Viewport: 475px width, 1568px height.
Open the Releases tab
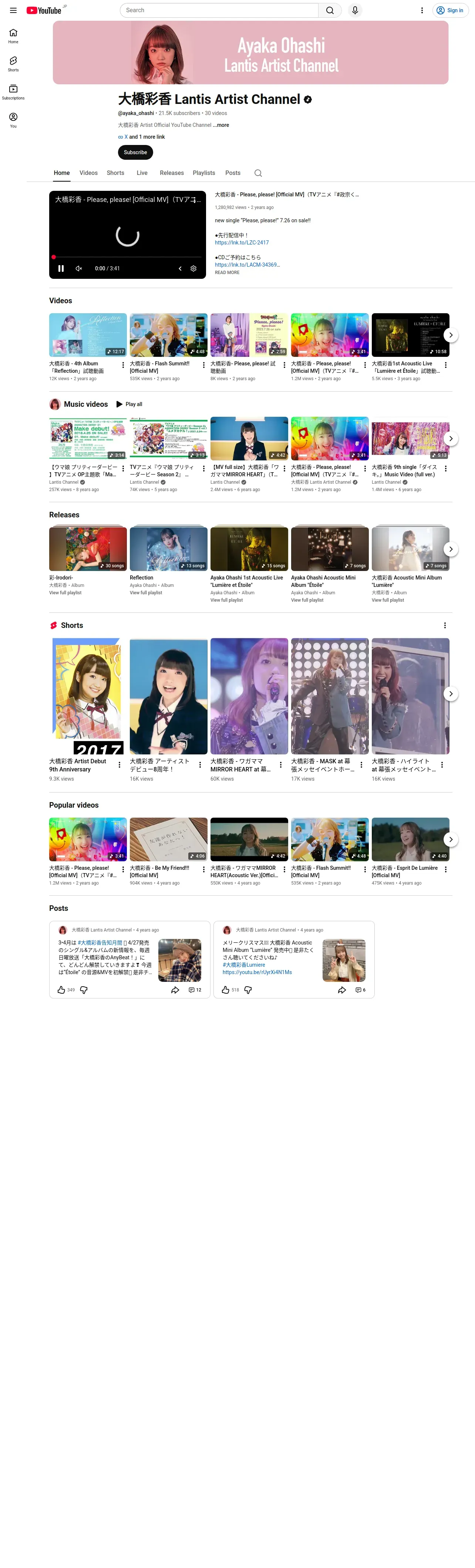[x=172, y=173]
